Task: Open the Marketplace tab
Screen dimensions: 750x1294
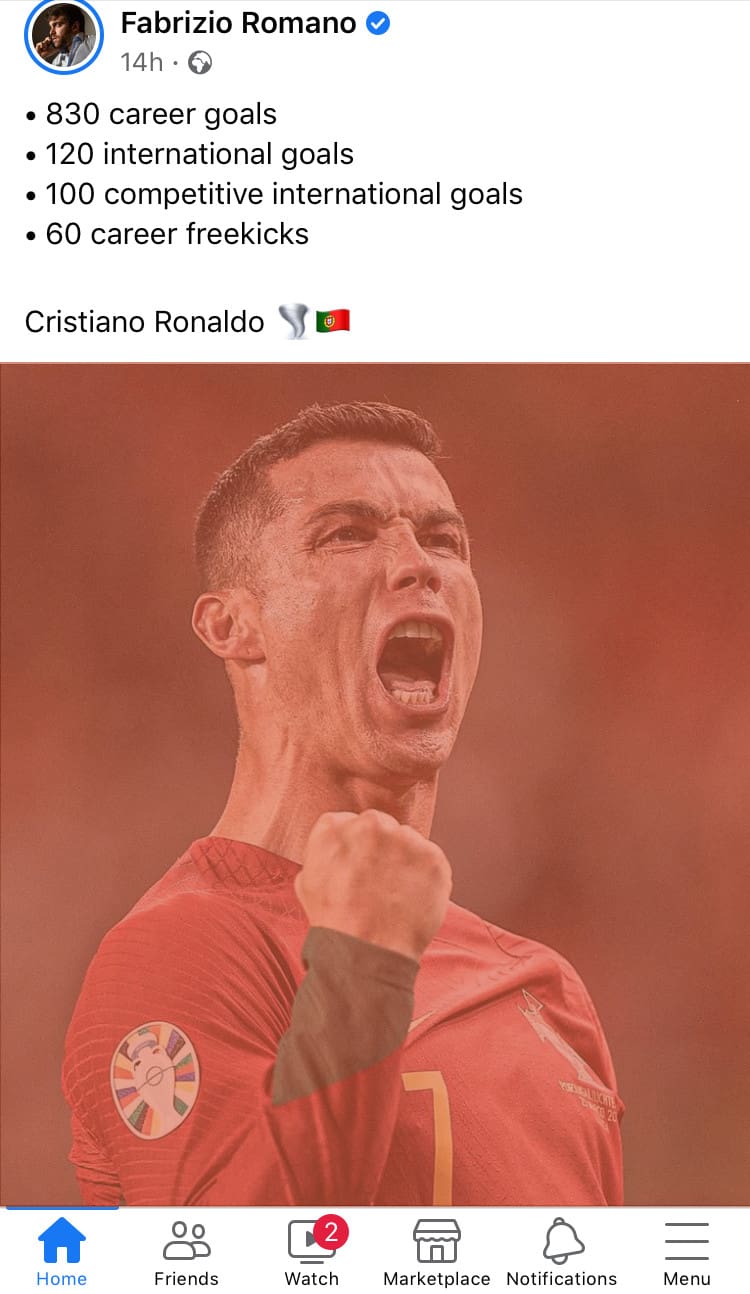Action: coord(436,1252)
